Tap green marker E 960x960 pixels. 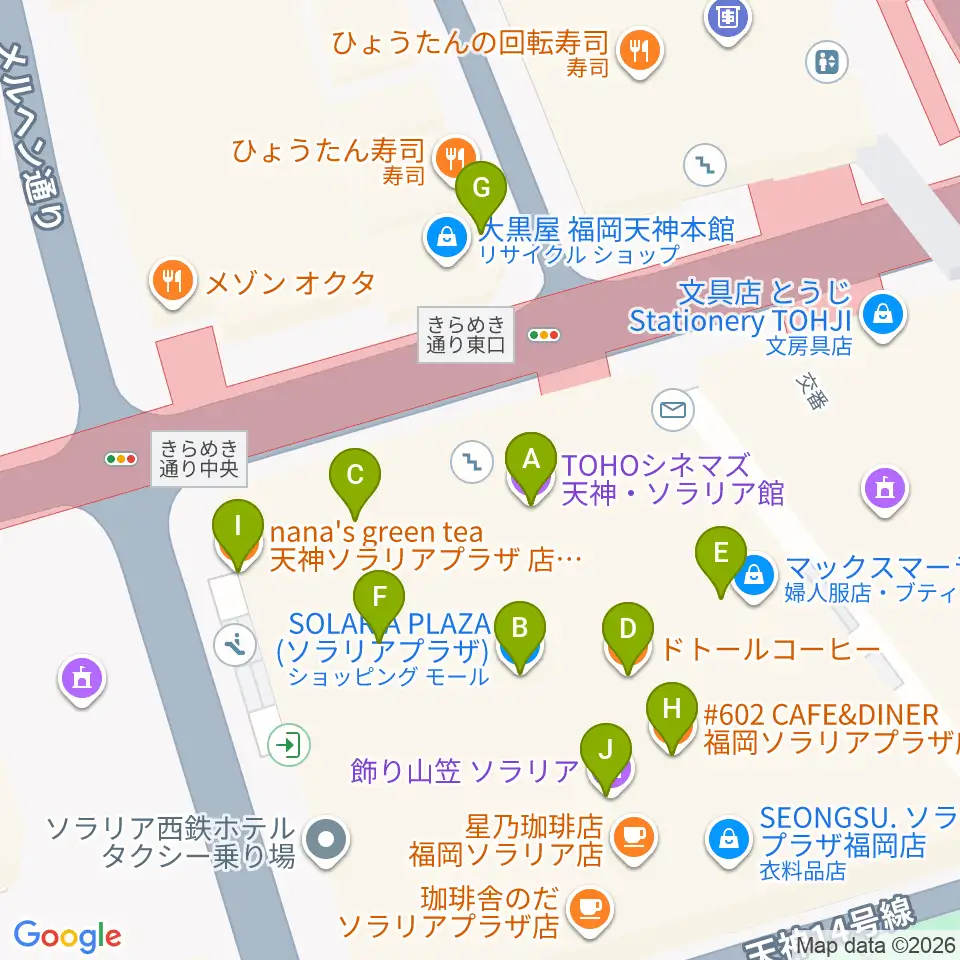721,557
